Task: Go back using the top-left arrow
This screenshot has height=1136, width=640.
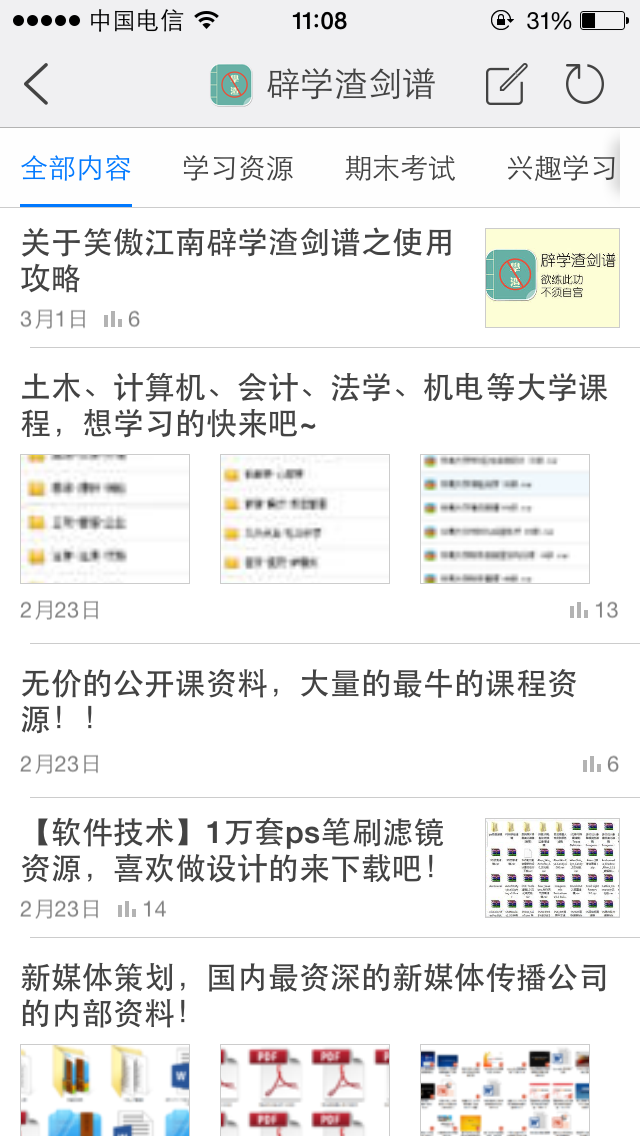Action: click(x=37, y=84)
